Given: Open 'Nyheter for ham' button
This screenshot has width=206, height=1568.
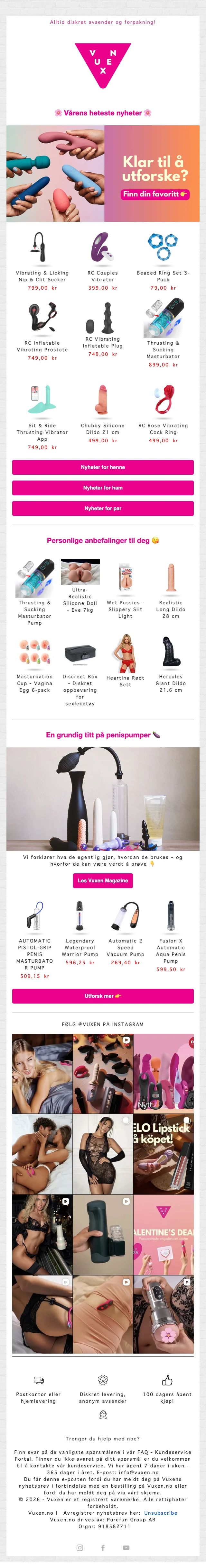Looking at the screenshot, I should click(103, 488).
